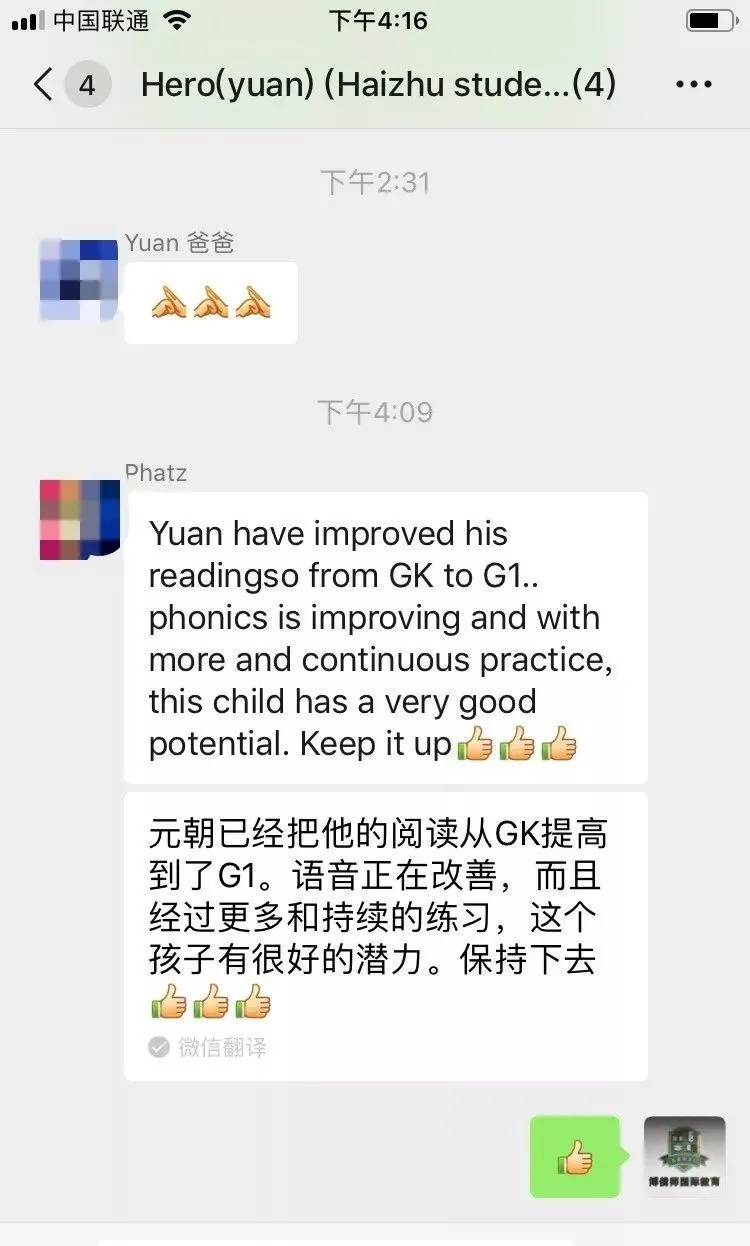The width and height of the screenshot is (750, 1246).
Task: Open Yuan 爸爸's profile avatar
Action: click(78, 279)
